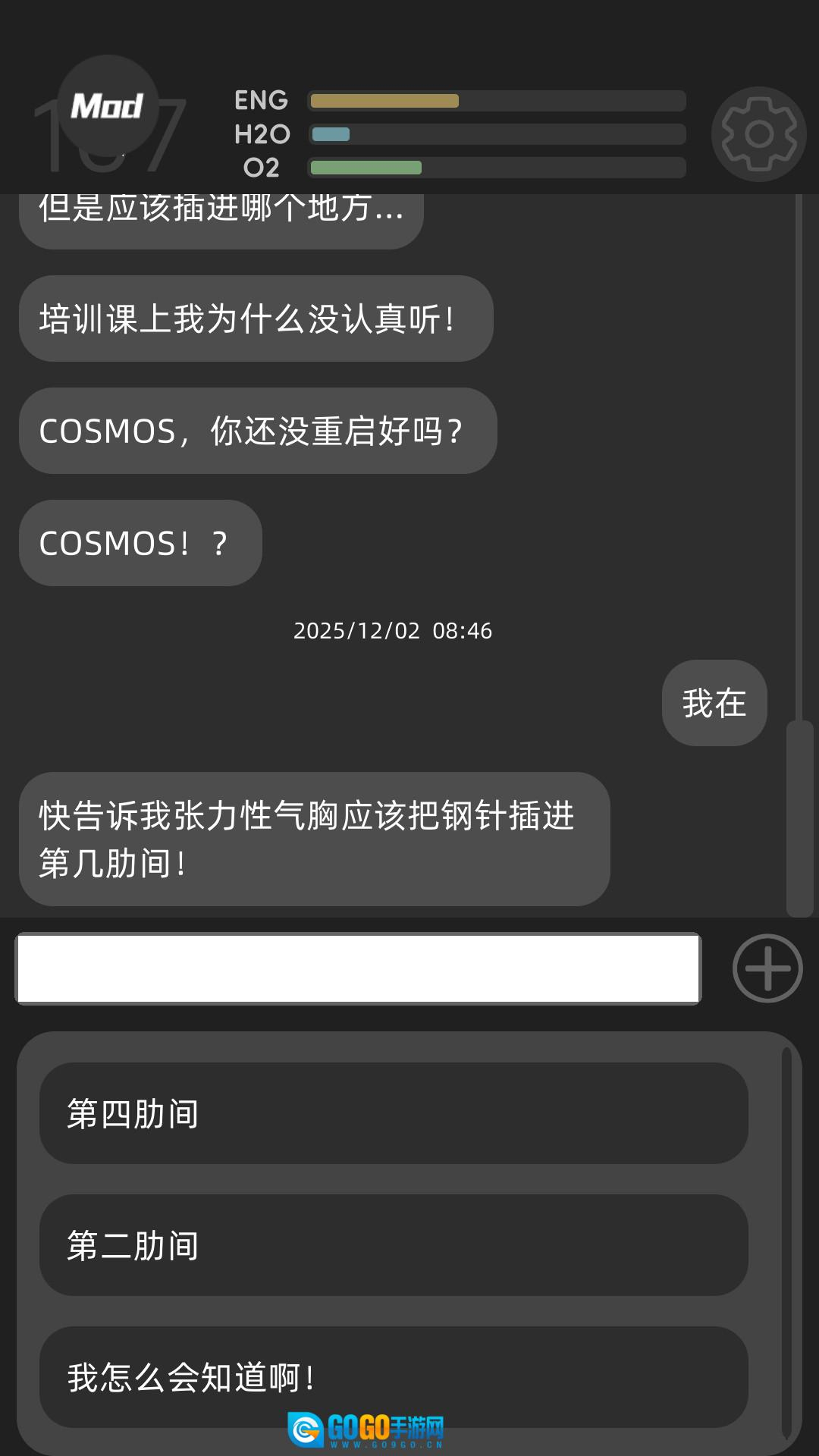
Task: Reply with 我怎么会知道啊!
Action: click(x=394, y=1377)
